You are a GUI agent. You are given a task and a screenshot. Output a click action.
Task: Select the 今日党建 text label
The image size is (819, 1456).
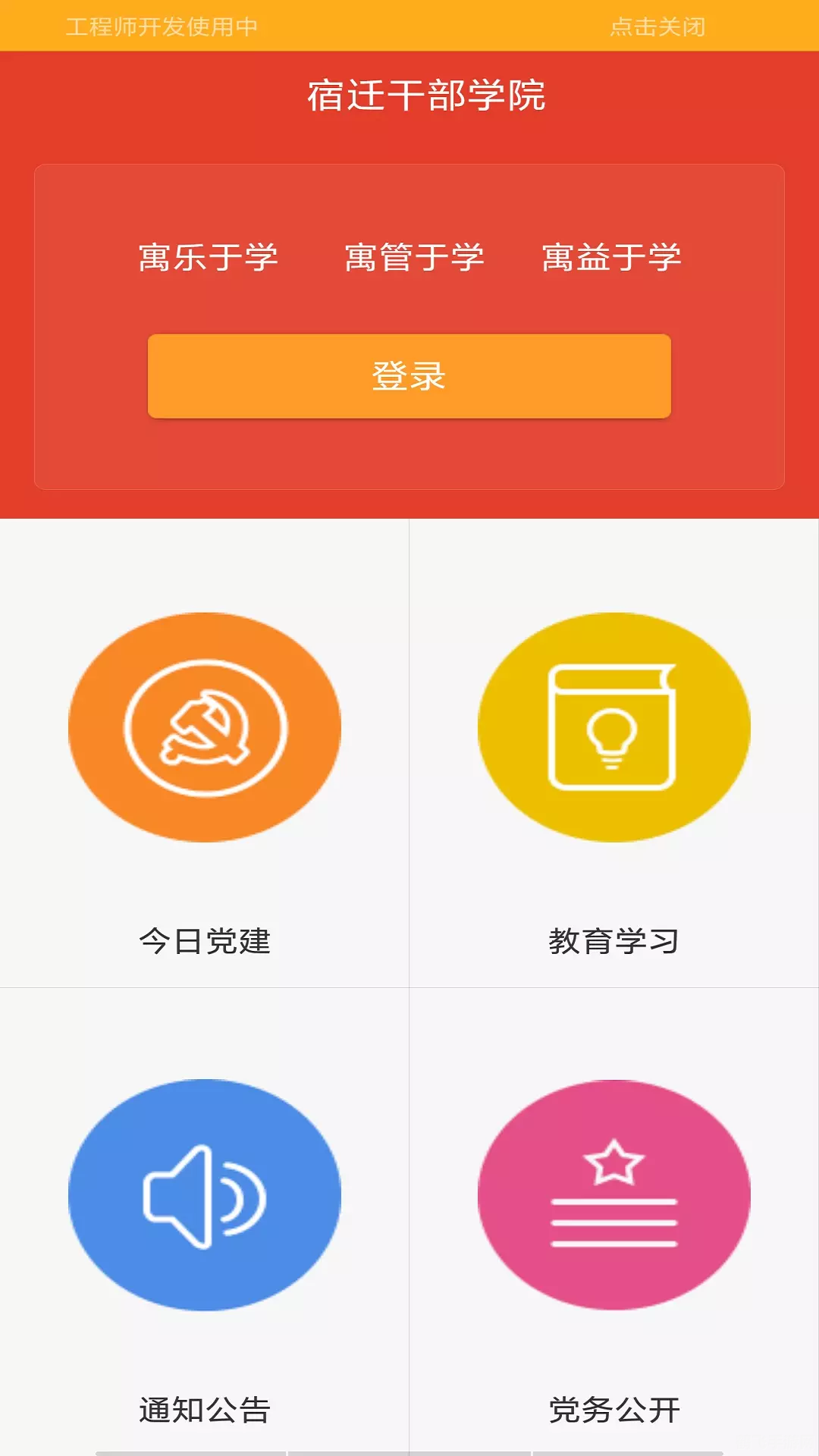pyautogui.click(x=205, y=942)
